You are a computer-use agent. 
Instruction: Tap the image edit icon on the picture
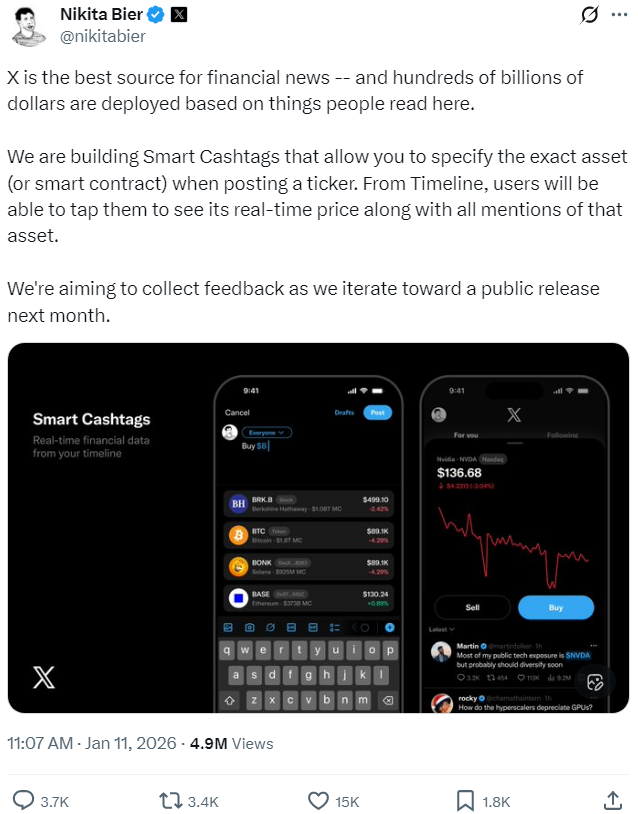coord(596,681)
